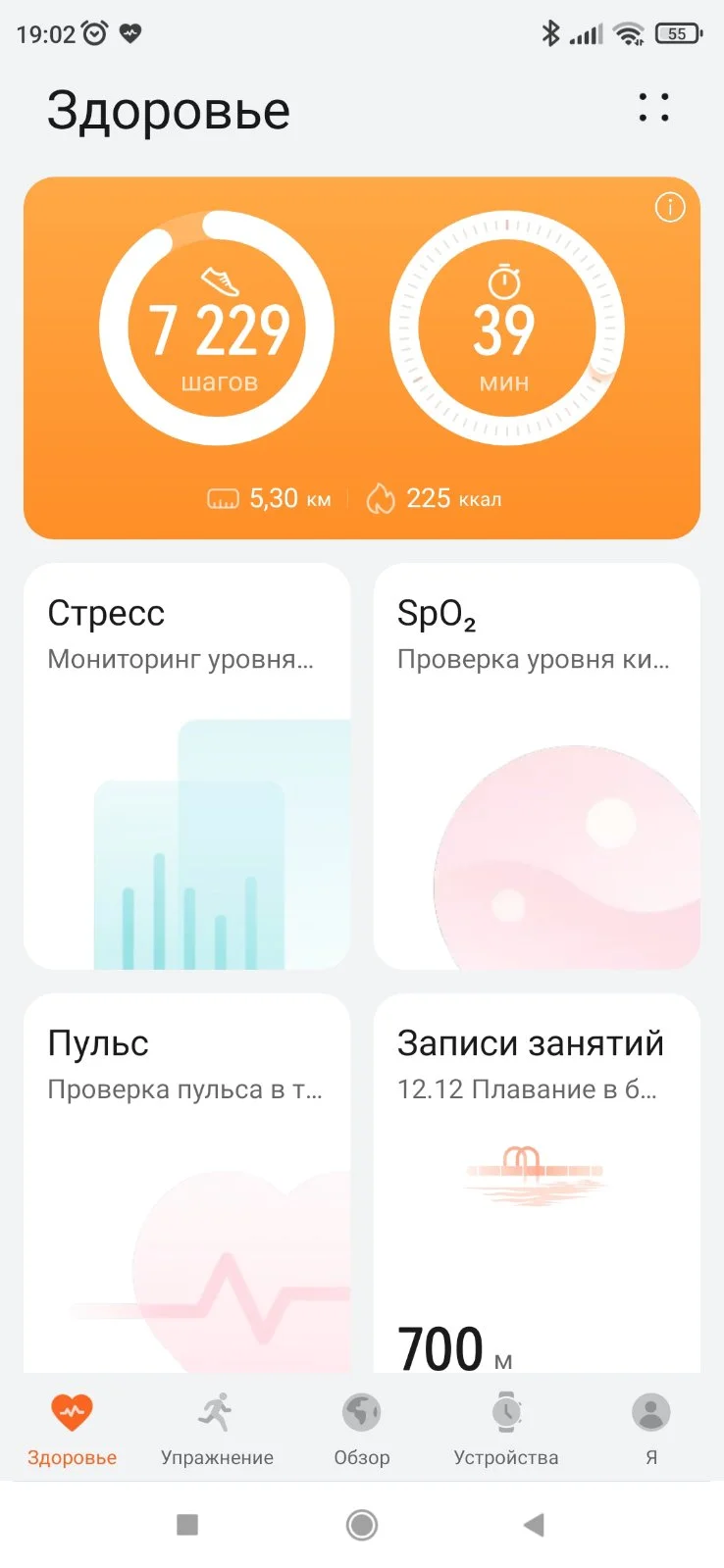This screenshot has width=724, height=1568.
Task: Switch to the Упражнение tab
Action: 217,1429
